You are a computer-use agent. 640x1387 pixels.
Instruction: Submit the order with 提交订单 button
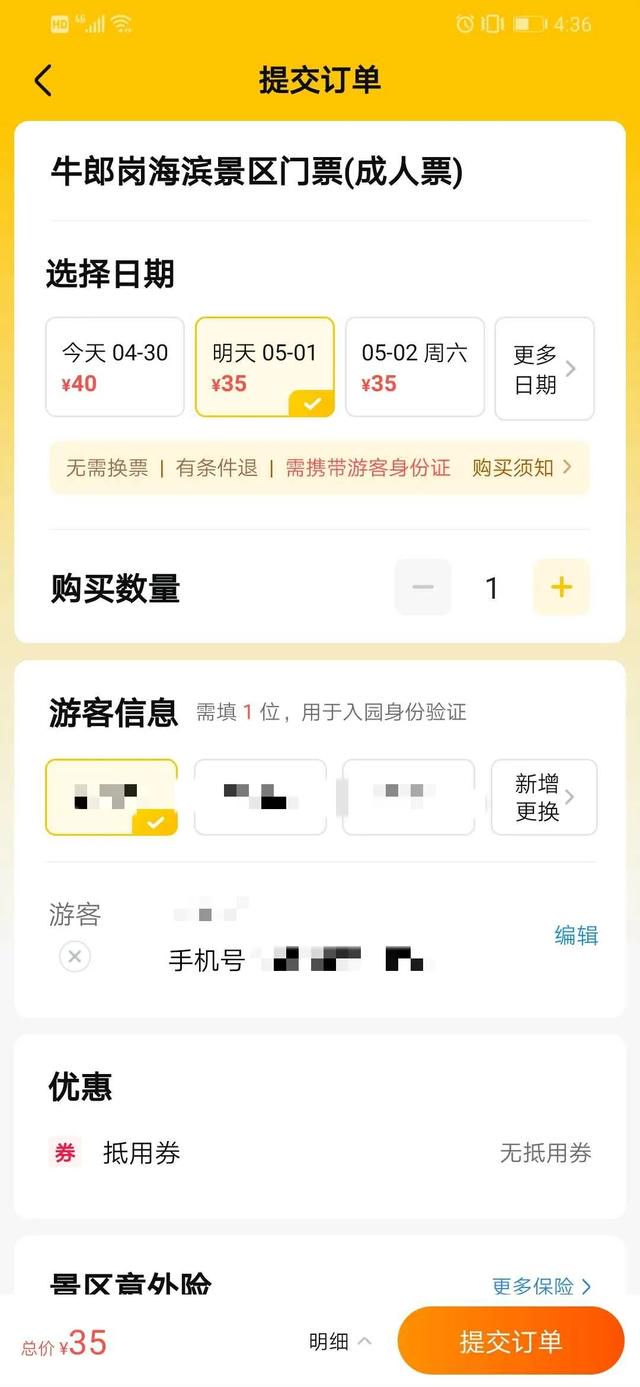510,1341
